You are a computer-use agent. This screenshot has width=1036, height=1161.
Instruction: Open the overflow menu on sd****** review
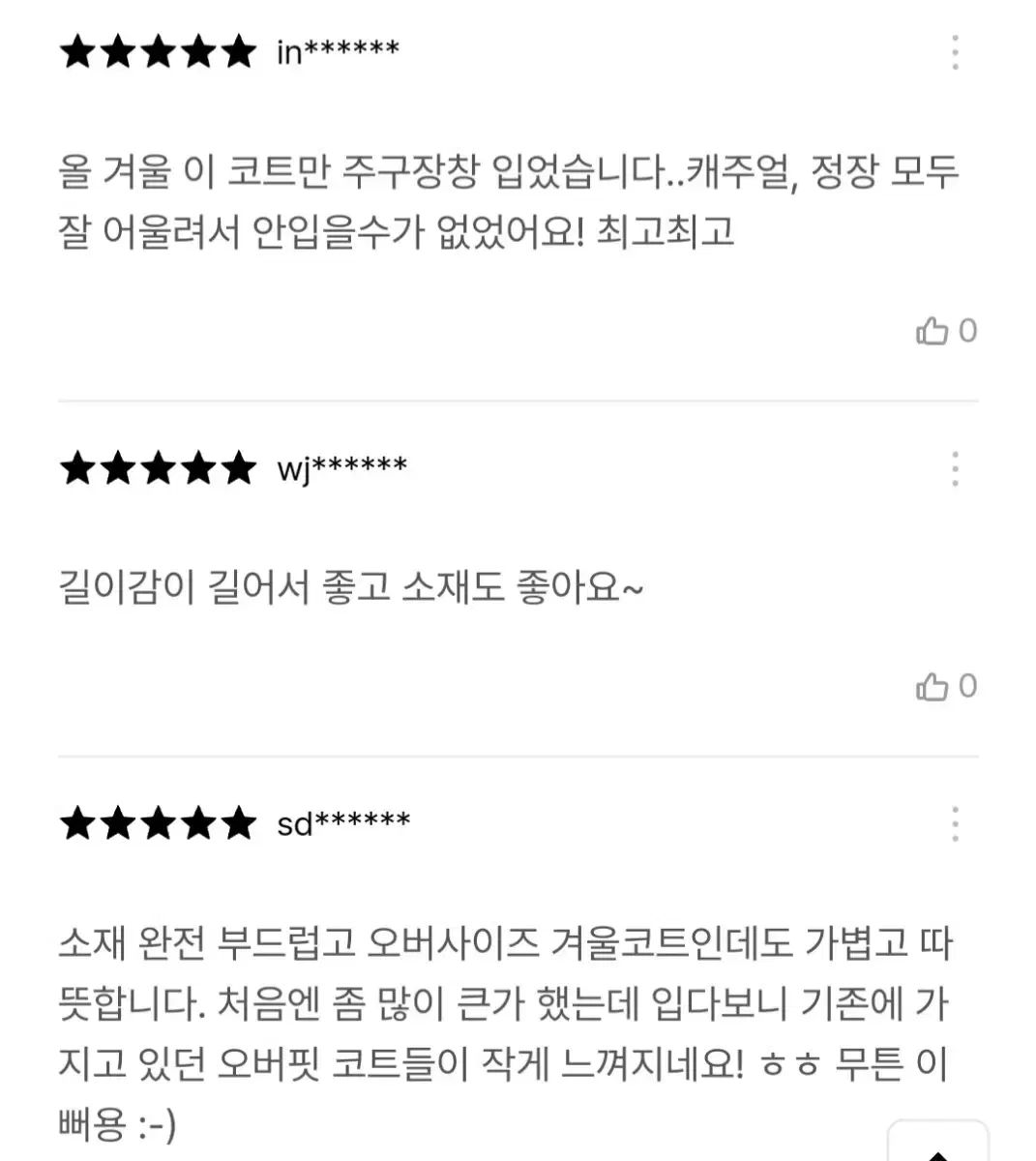click(955, 824)
